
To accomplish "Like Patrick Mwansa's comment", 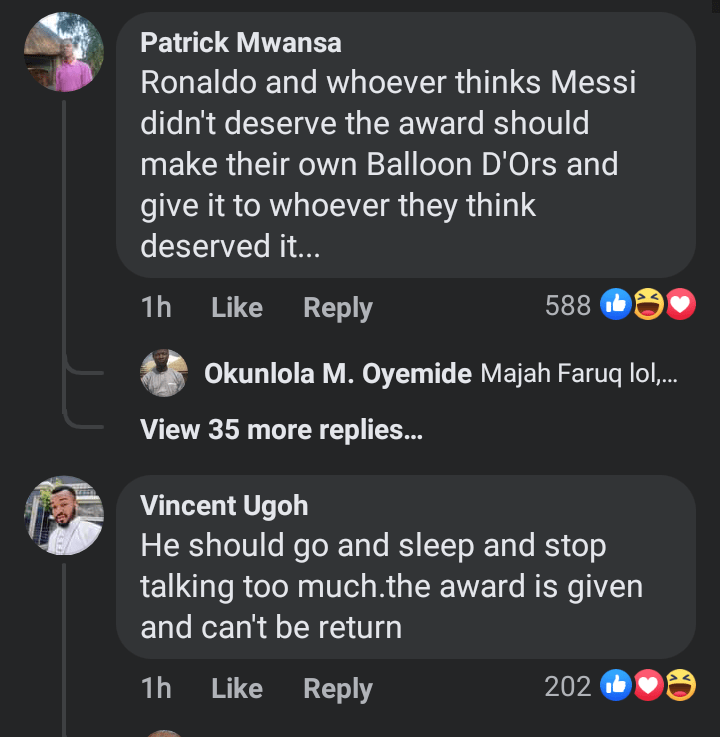I will pos(236,307).
